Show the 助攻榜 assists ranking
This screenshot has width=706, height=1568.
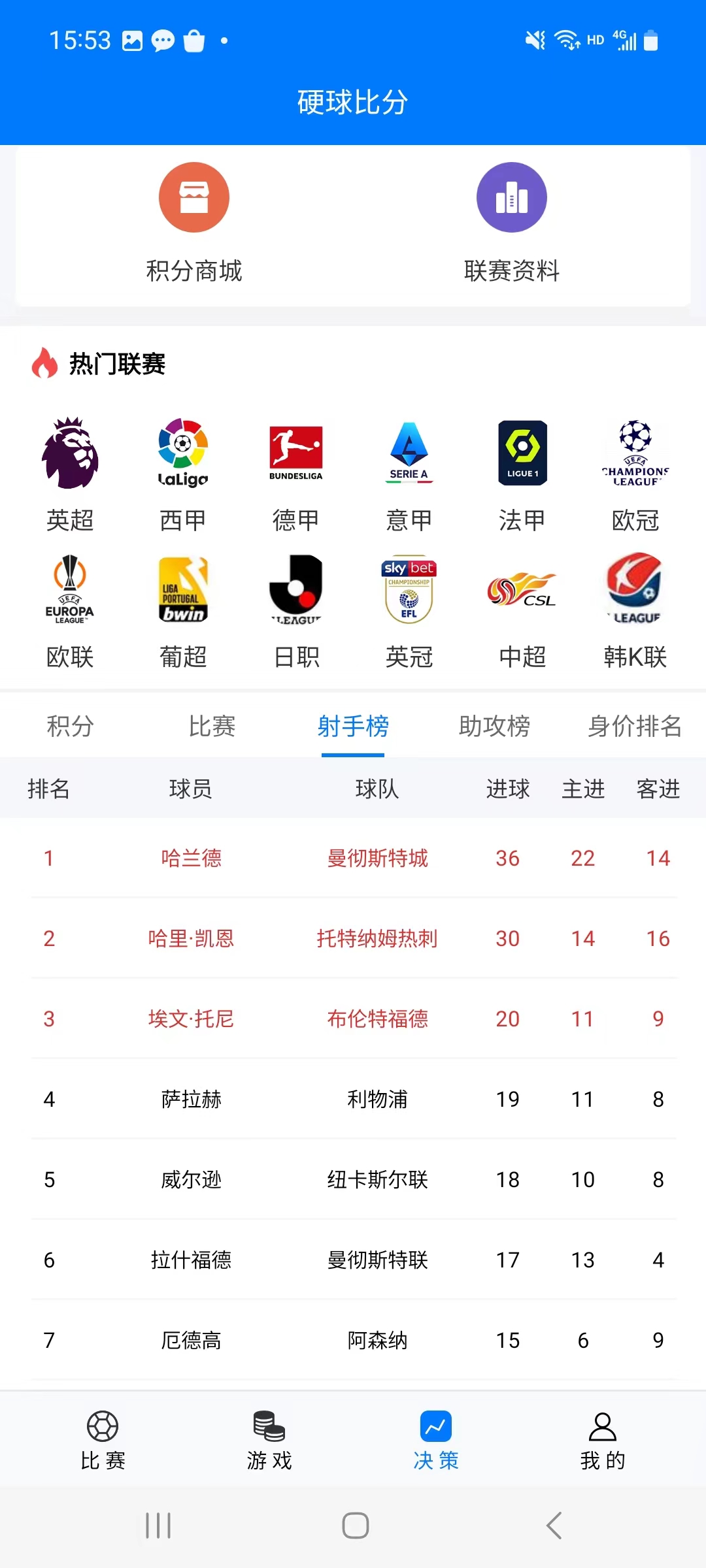click(494, 726)
